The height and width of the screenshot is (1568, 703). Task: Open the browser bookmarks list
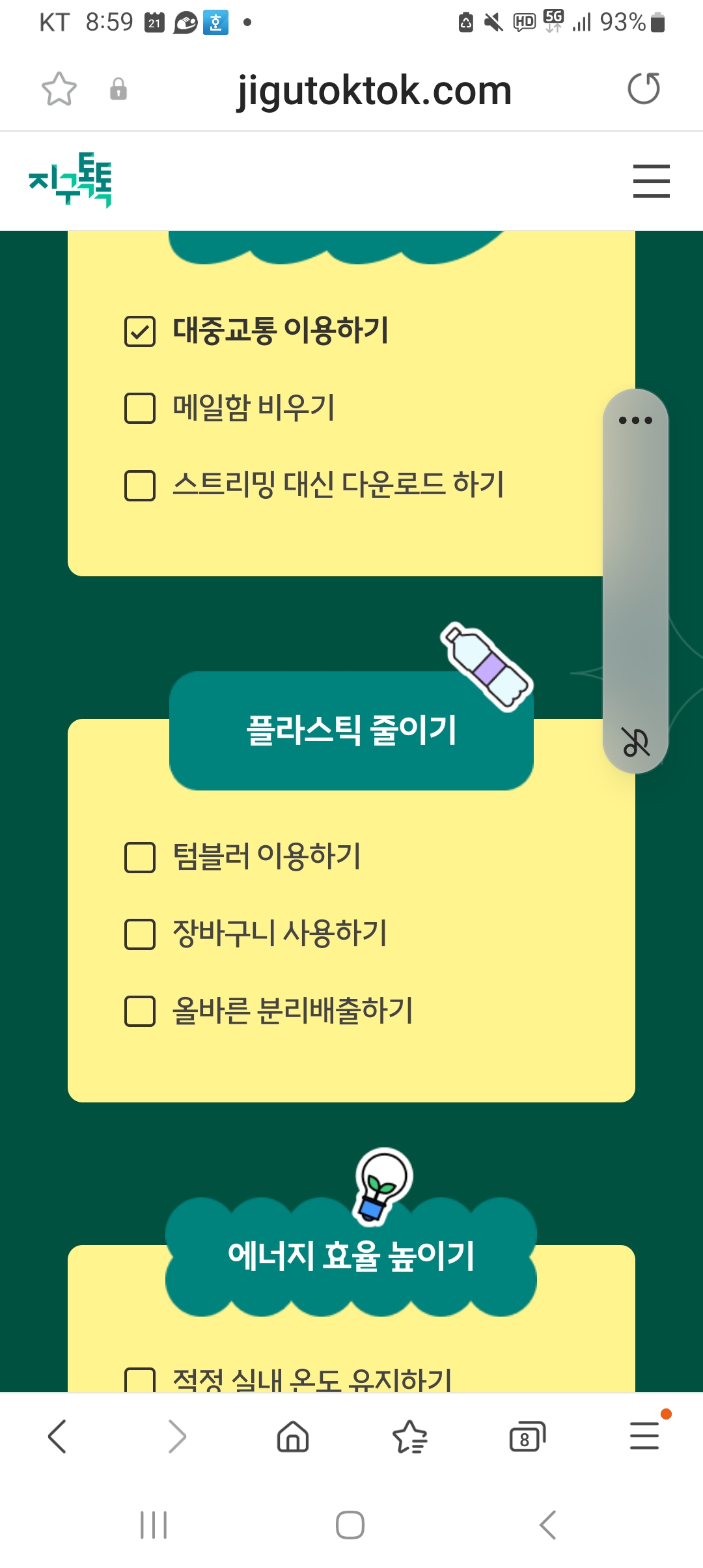pyautogui.click(x=410, y=1436)
